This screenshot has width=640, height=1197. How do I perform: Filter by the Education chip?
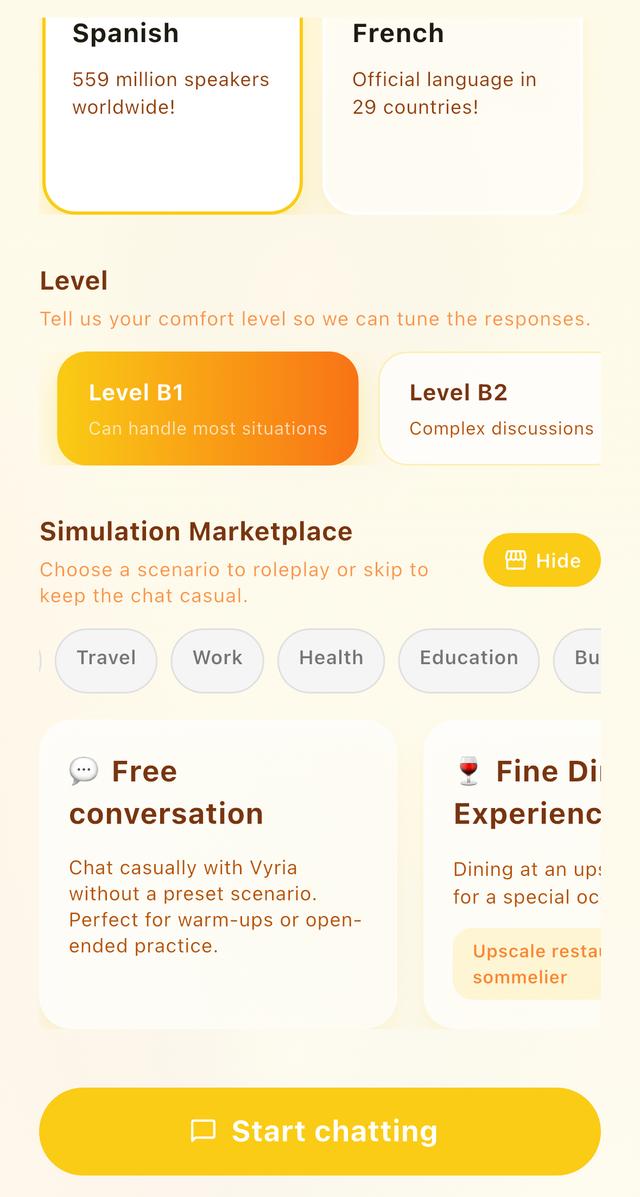click(469, 659)
